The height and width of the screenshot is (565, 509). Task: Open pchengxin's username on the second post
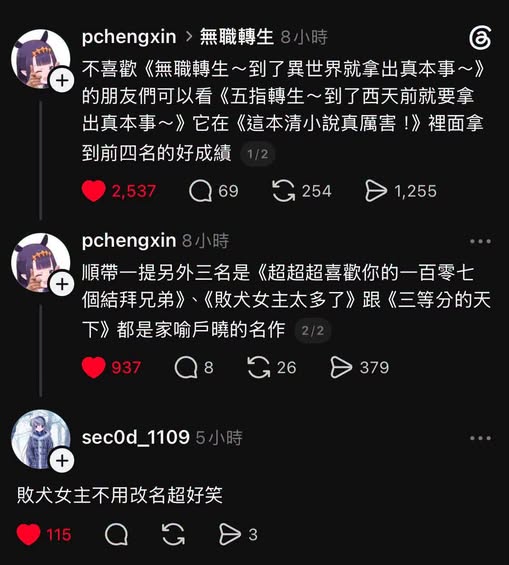129,240
